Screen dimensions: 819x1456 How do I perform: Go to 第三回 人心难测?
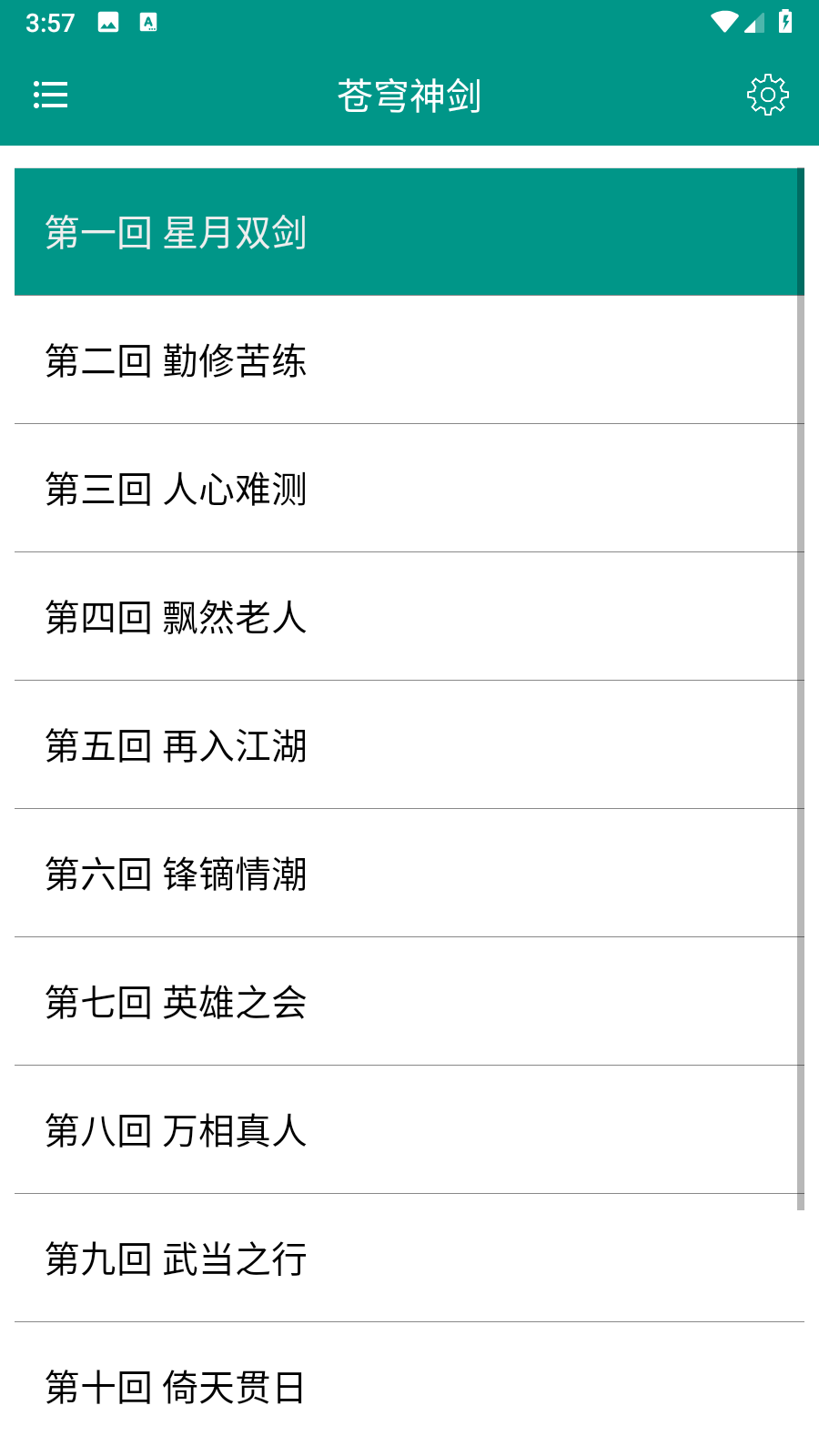409,489
